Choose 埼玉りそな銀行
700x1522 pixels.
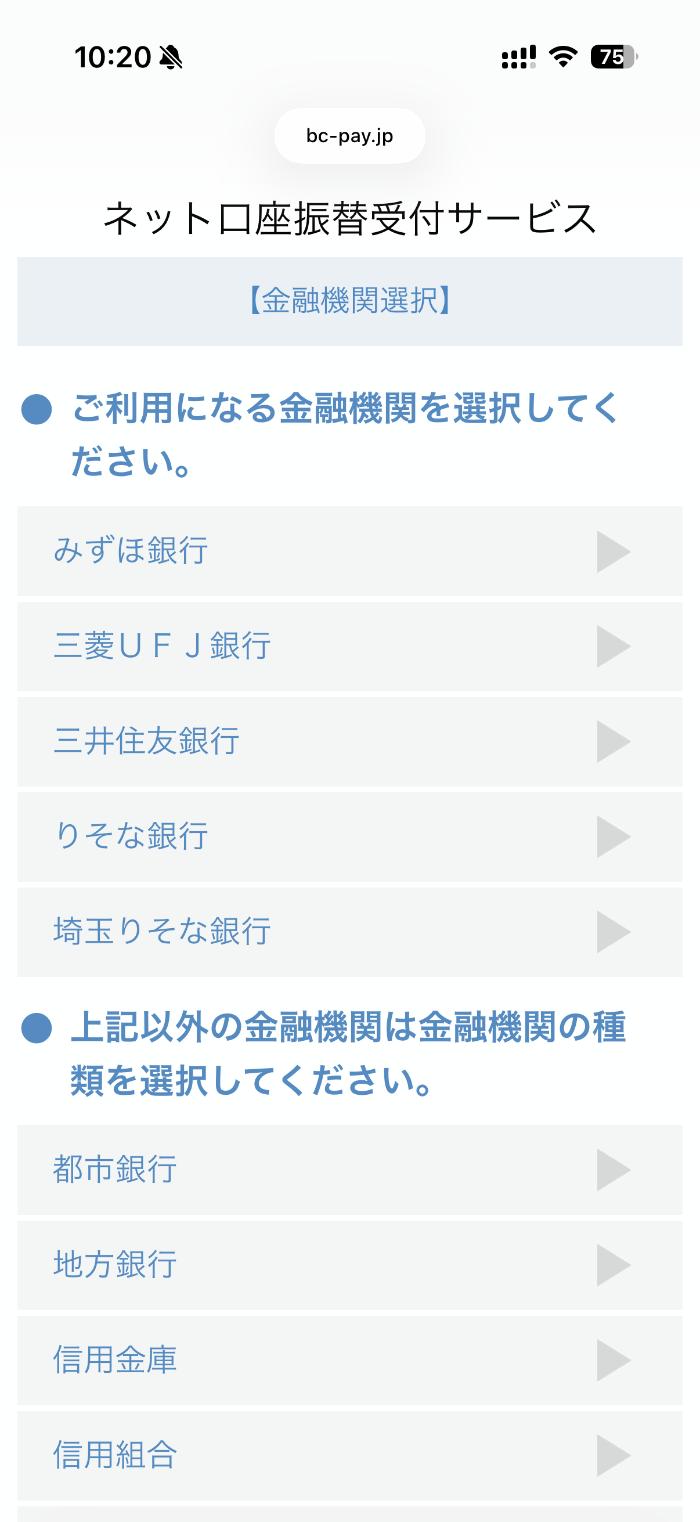coord(349,931)
